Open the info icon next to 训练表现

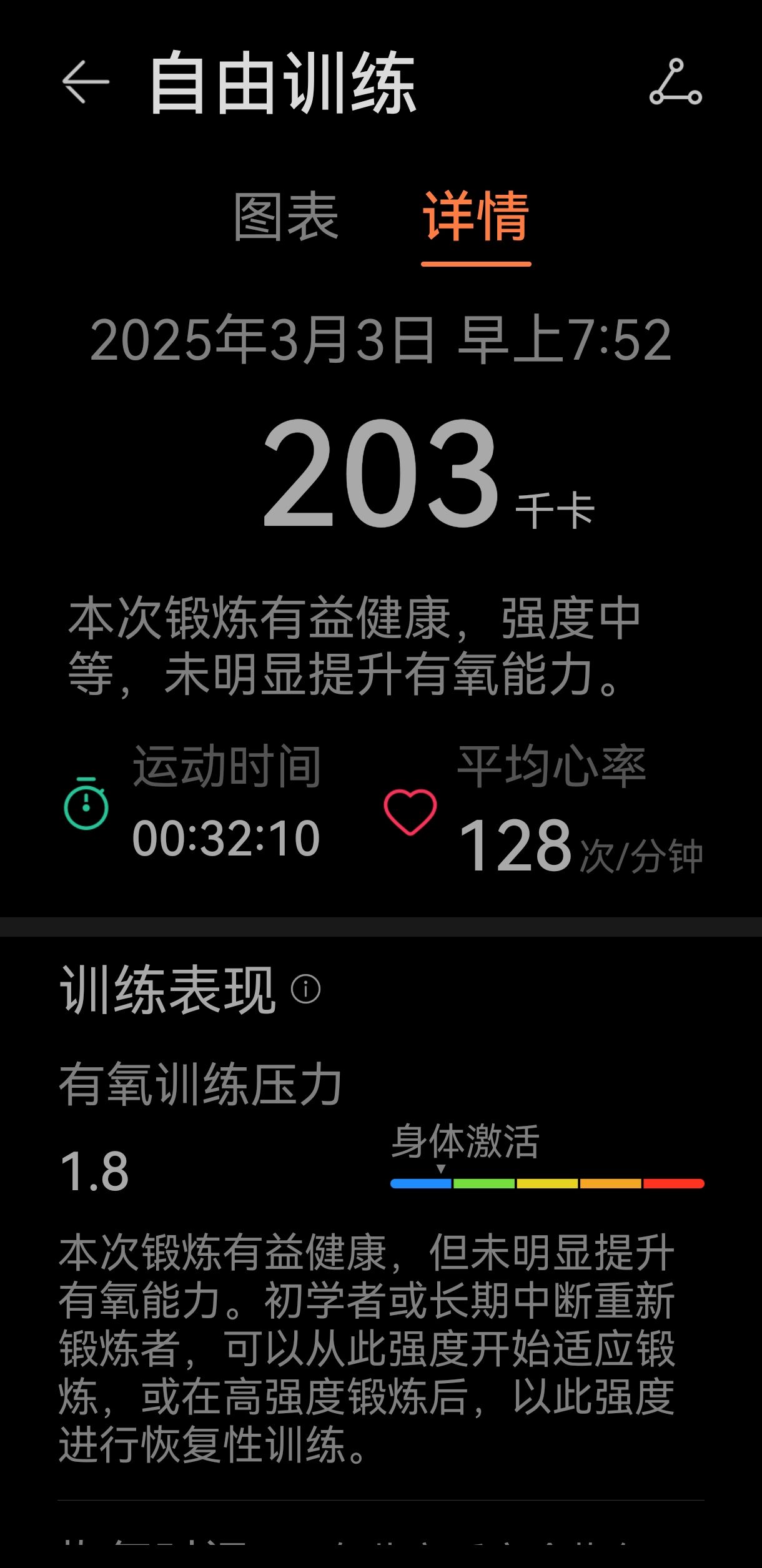305,989
